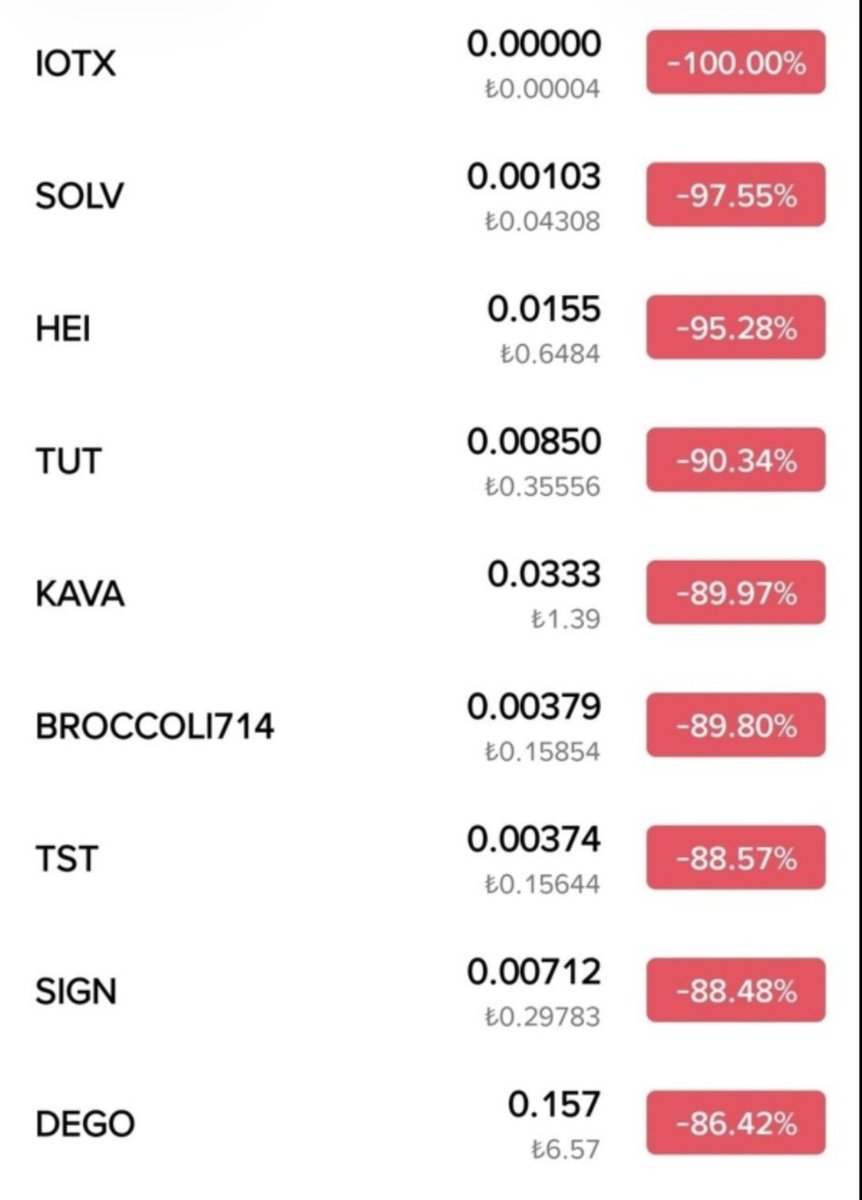Select the TUT coin row
The image size is (862, 1200).
(x=431, y=461)
